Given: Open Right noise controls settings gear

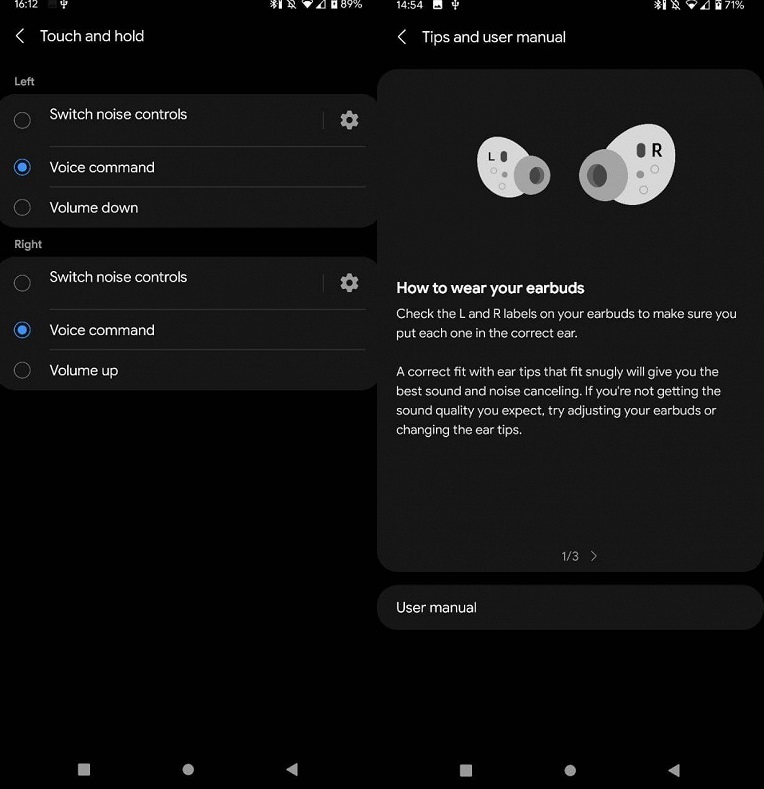Looking at the screenshot, I should pos(349,283).
